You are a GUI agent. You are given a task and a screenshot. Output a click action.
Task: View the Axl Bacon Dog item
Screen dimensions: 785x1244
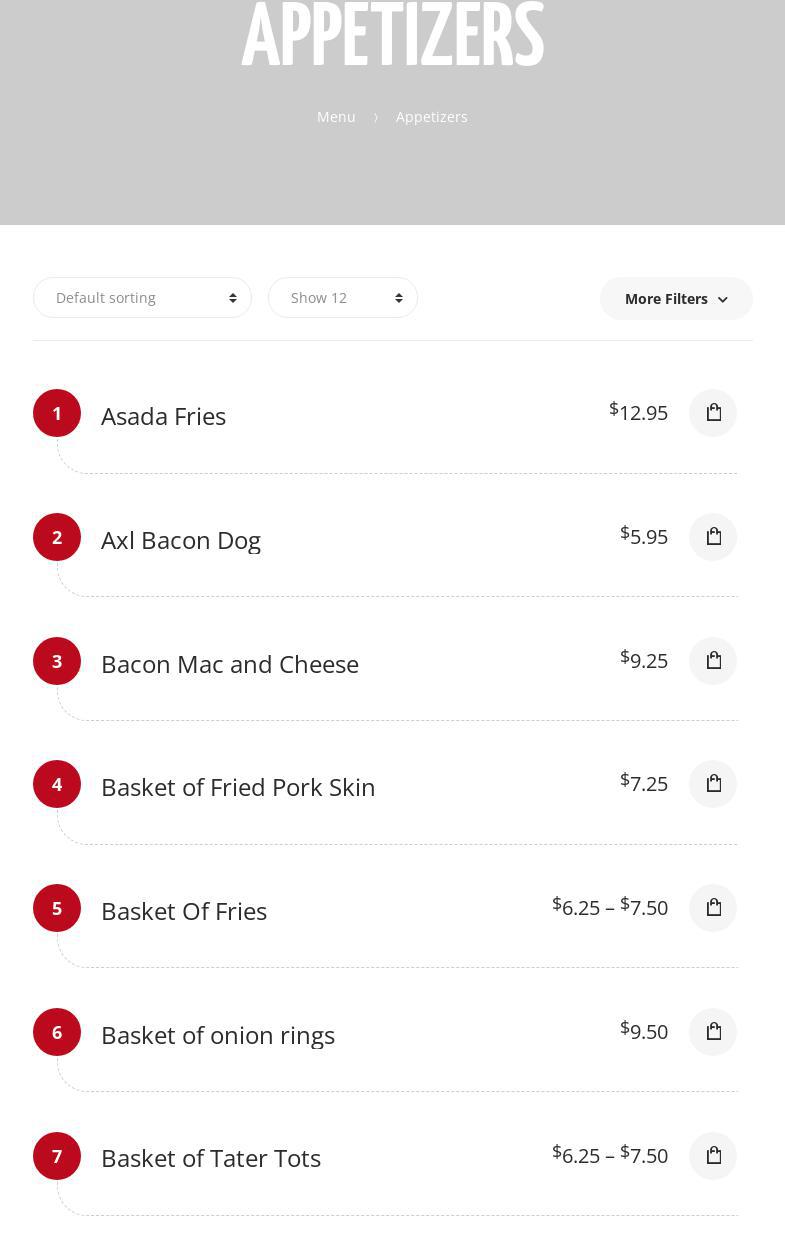pyautogui.click(x=181, y=540)
